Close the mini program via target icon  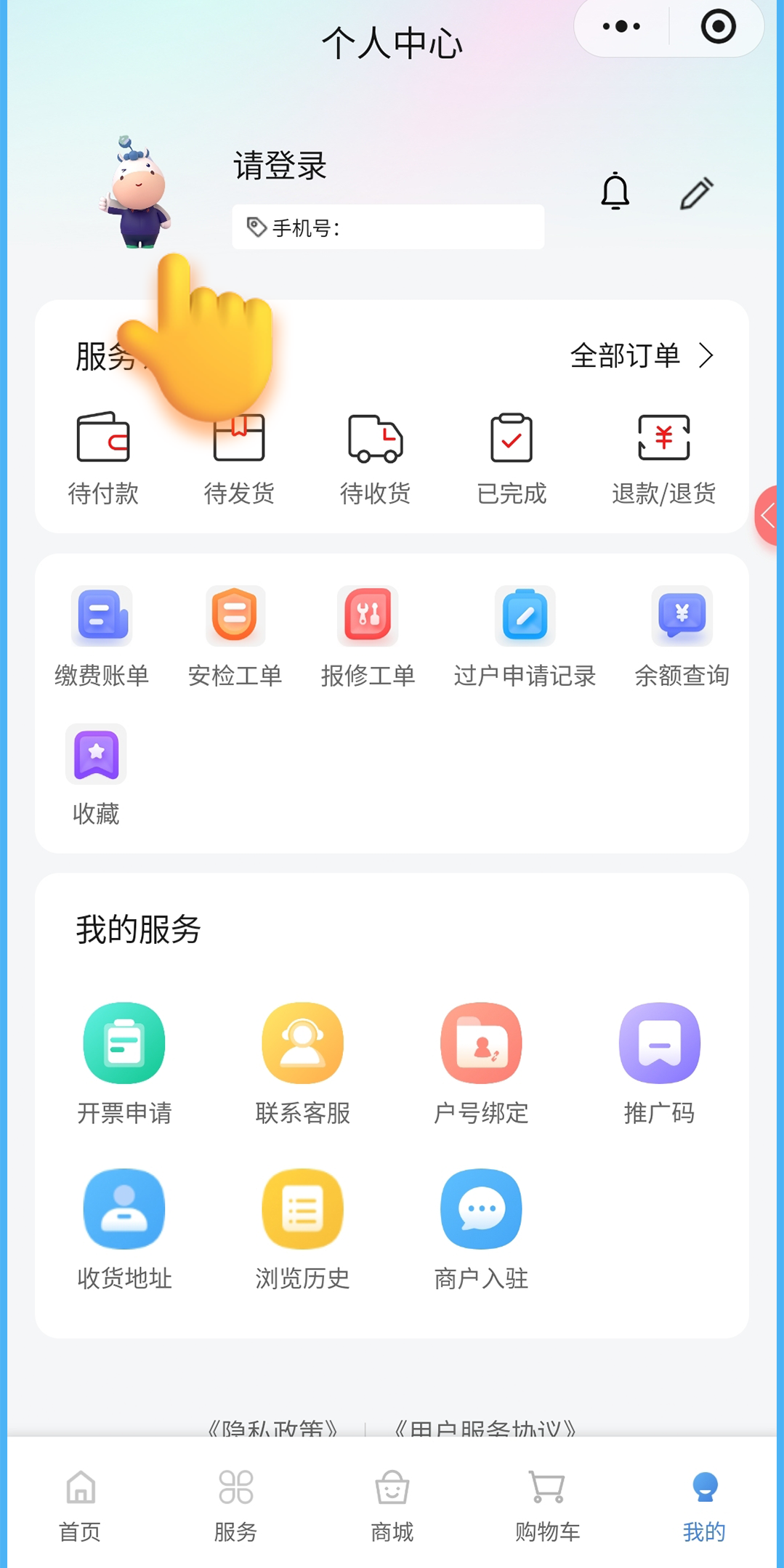[718, 28]
